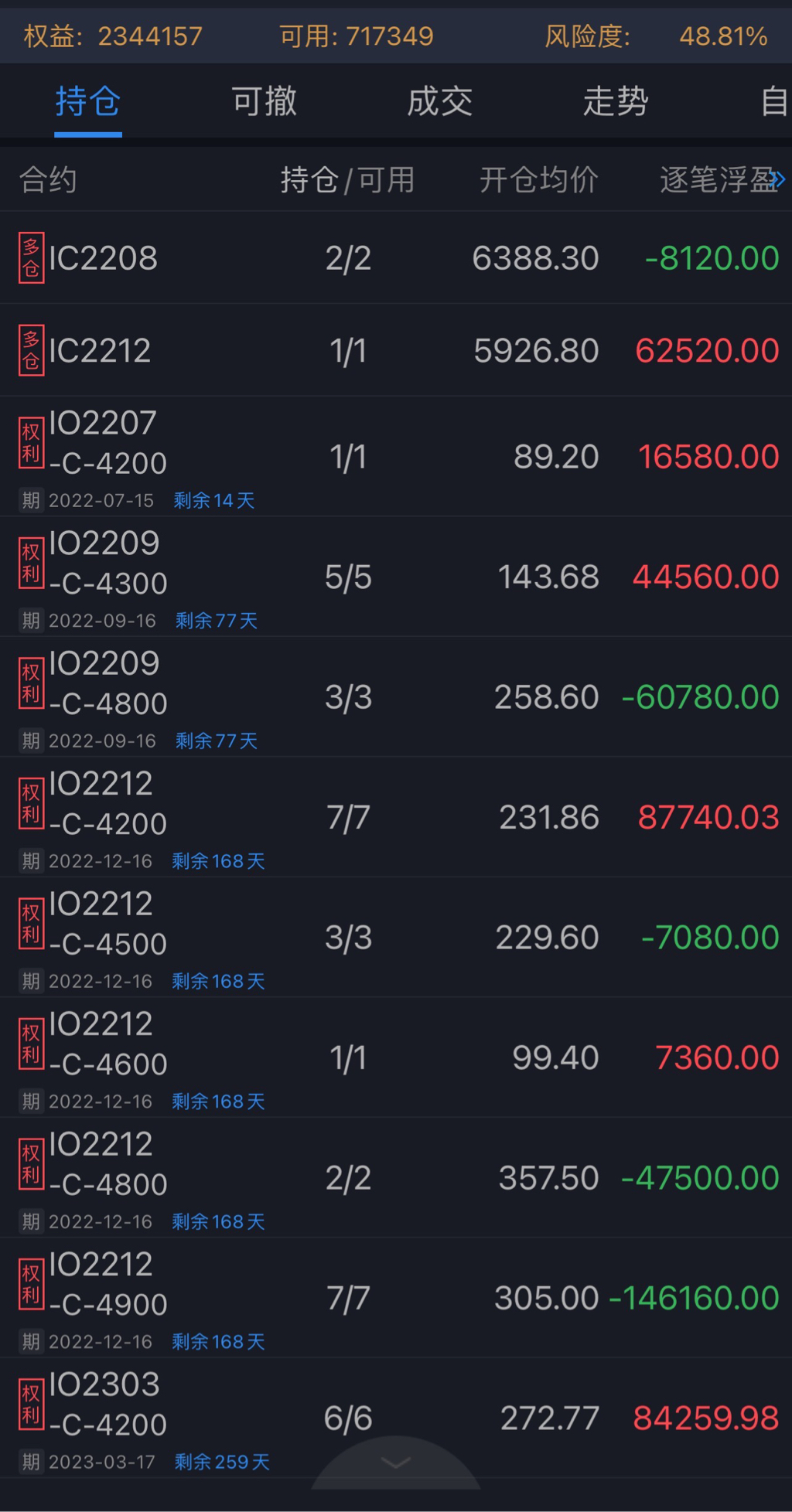
Task: Expand more columns with the blue arrow
Action: pos(778,180)
